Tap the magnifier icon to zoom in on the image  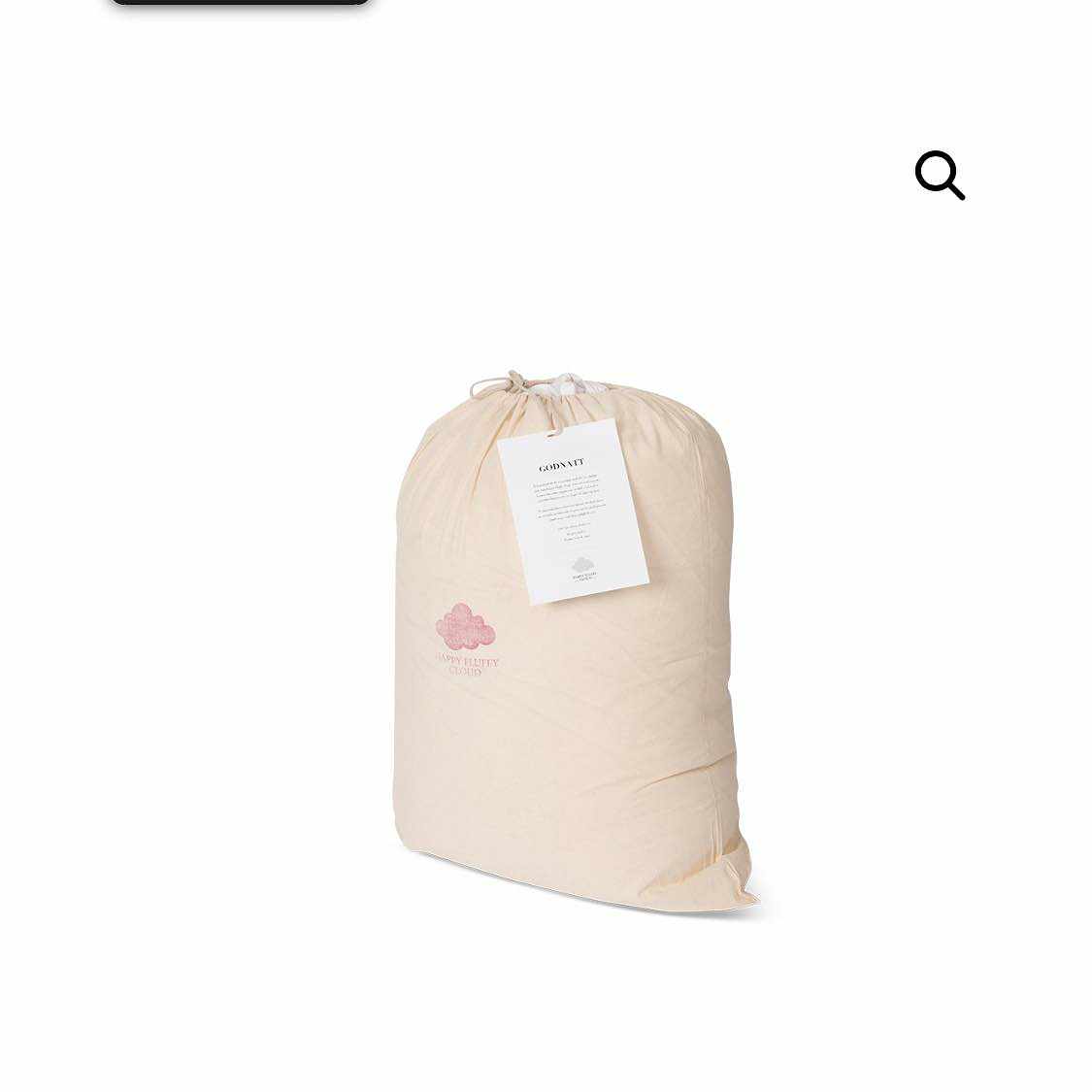coord(940,176)
